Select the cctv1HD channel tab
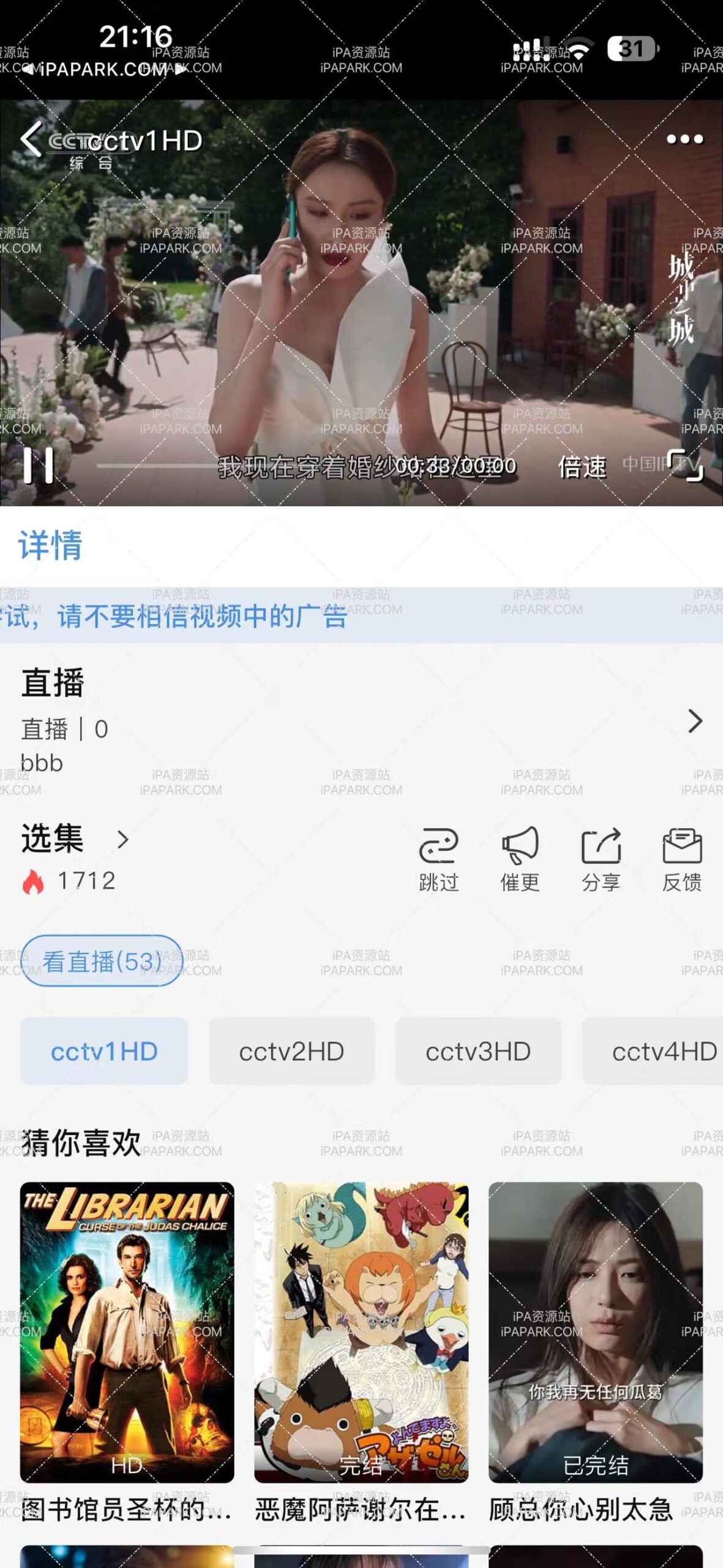 [103, 1050]
